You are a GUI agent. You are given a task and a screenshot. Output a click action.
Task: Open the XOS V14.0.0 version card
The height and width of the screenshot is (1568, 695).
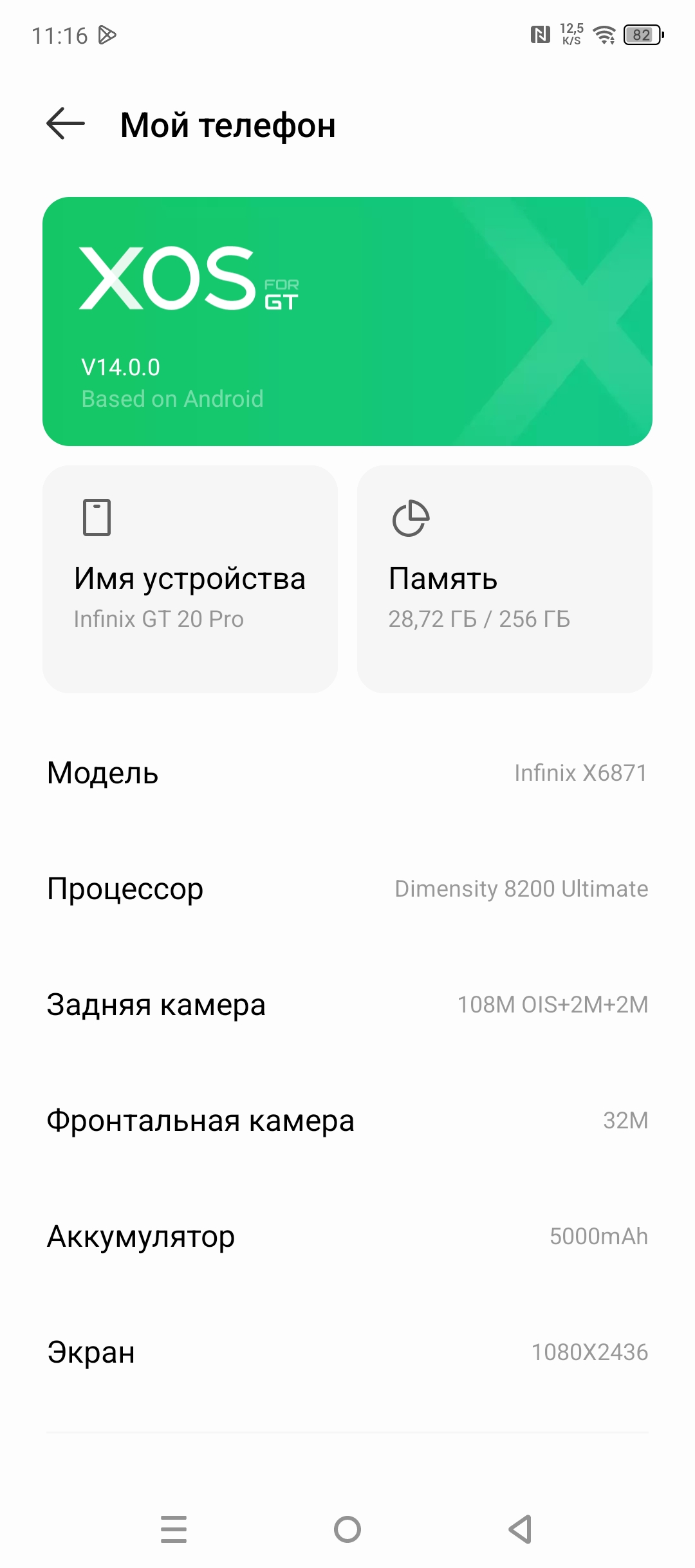click(x=347, y=321)
